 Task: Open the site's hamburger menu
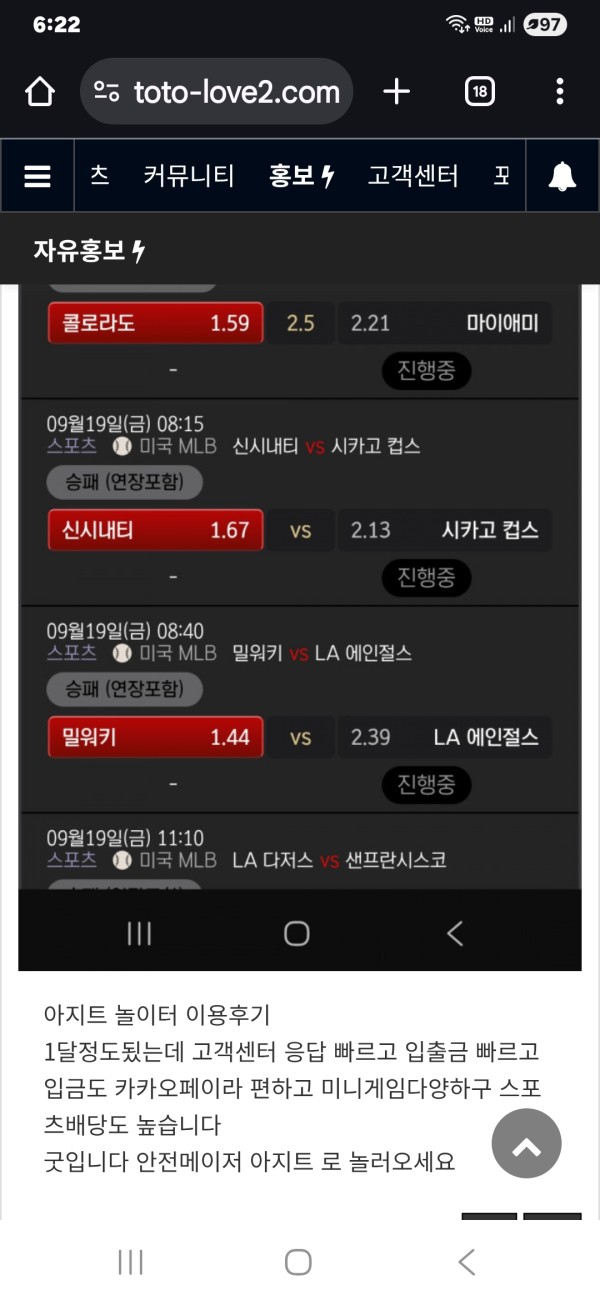click(x=37, y=177)
